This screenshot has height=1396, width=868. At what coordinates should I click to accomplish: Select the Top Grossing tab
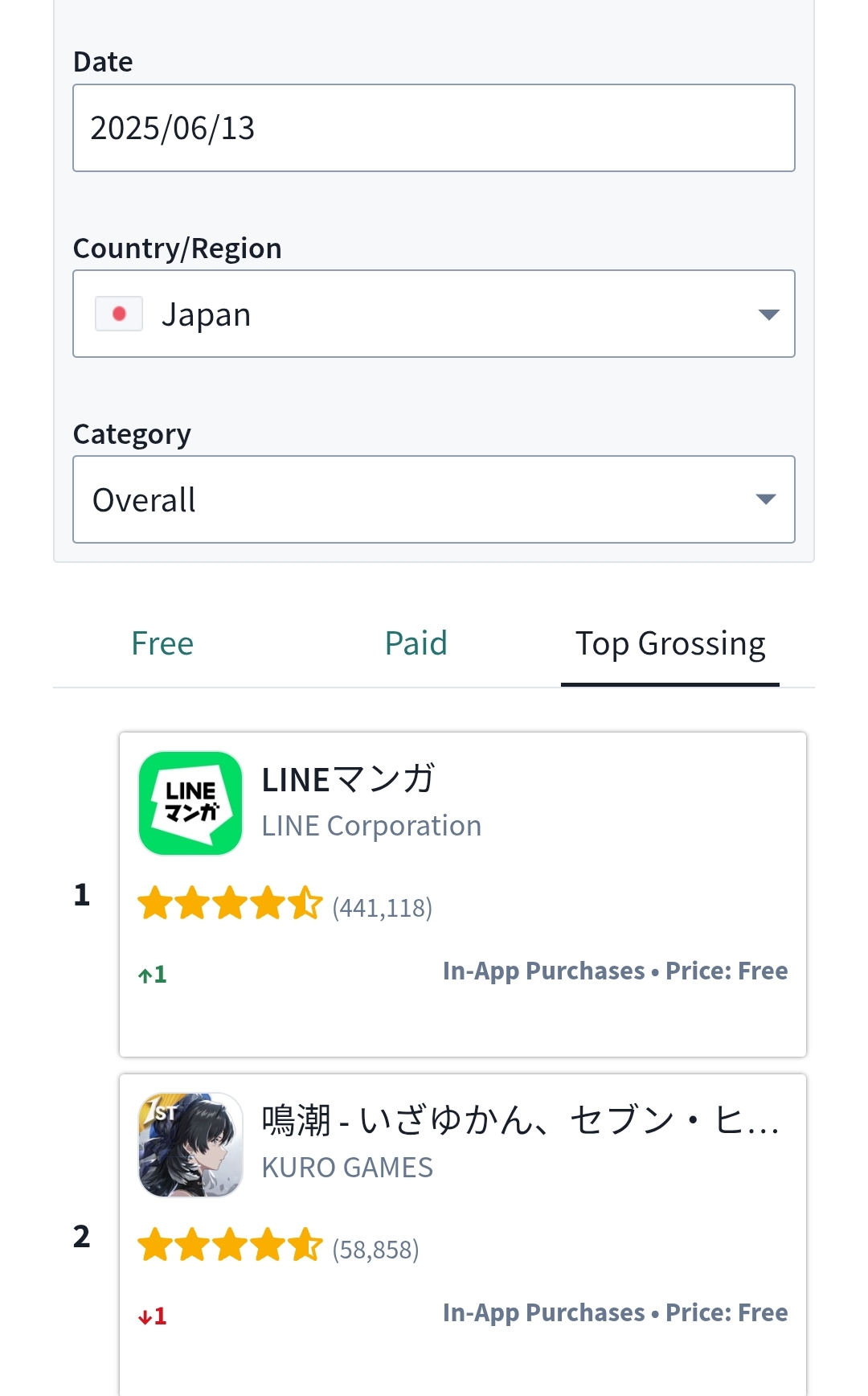(670, 644)
